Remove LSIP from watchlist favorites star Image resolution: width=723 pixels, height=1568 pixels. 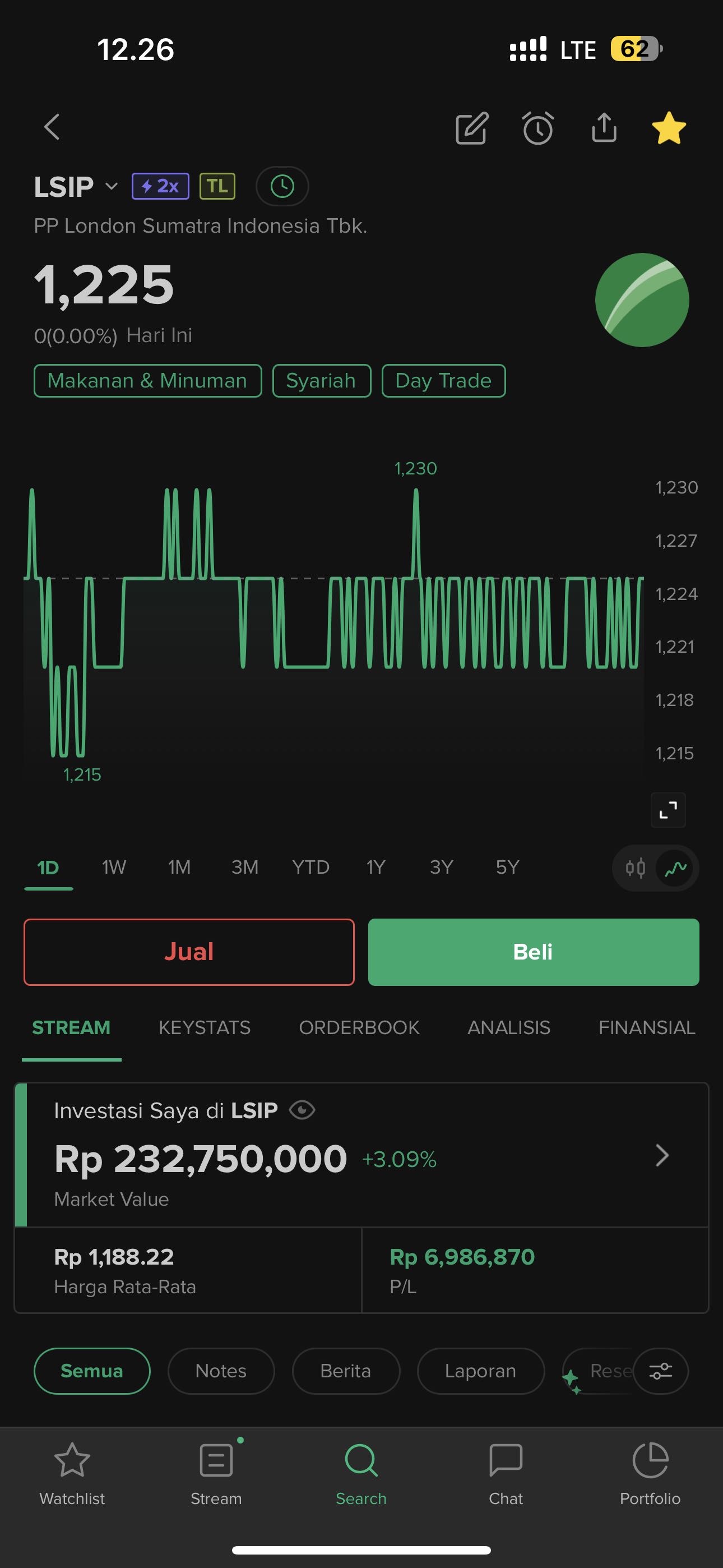[669, 128]
